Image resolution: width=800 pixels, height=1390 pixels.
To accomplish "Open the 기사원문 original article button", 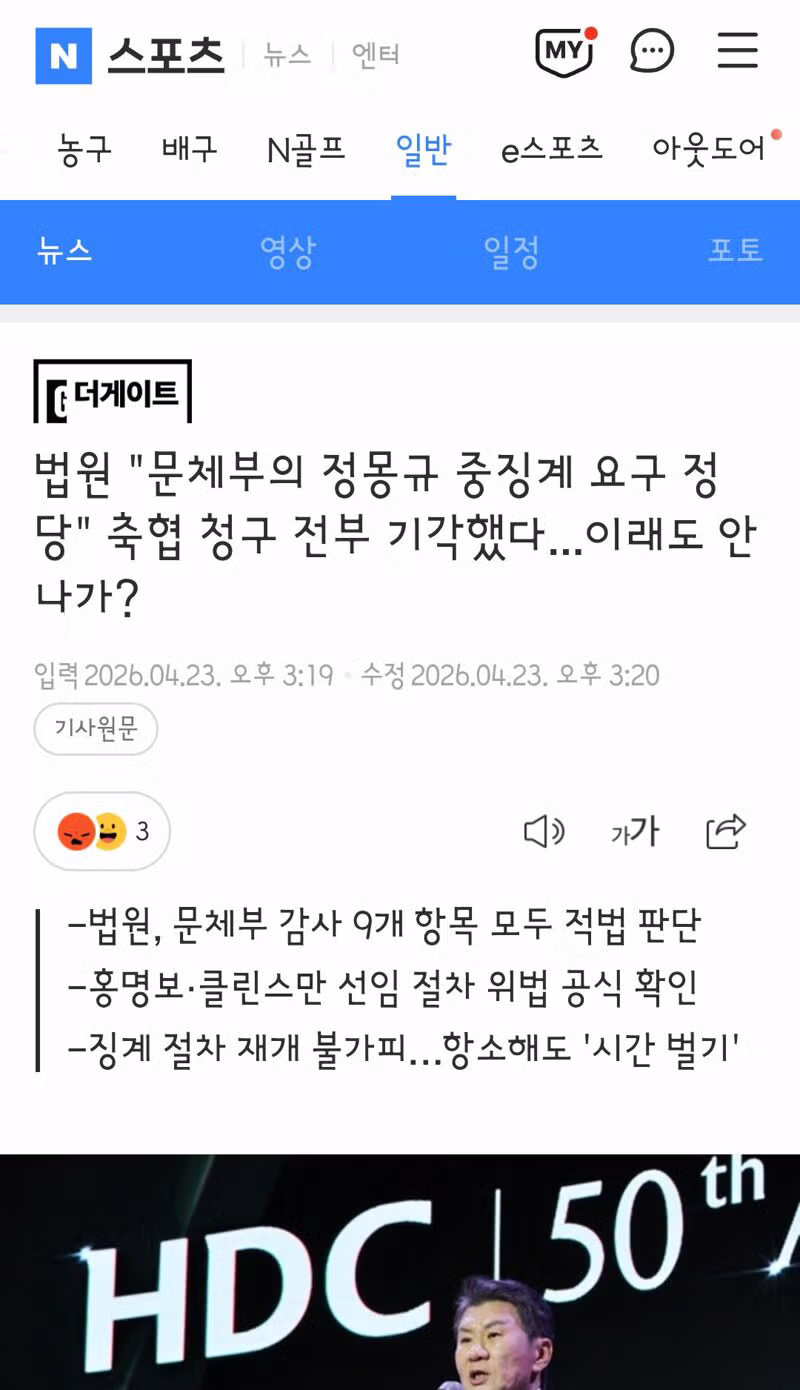I will 96,729.
